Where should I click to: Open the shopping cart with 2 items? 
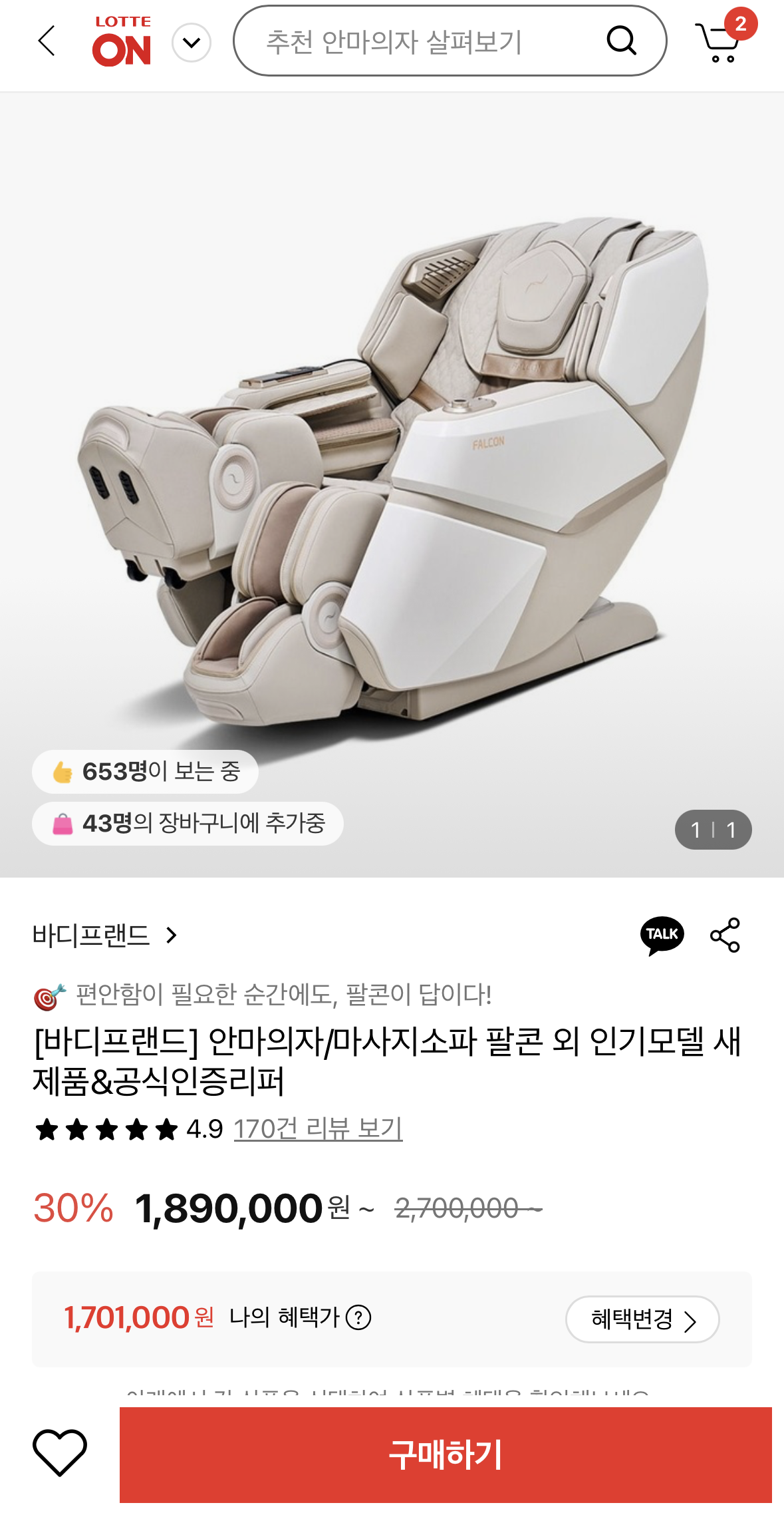click(x=719, y=41)
